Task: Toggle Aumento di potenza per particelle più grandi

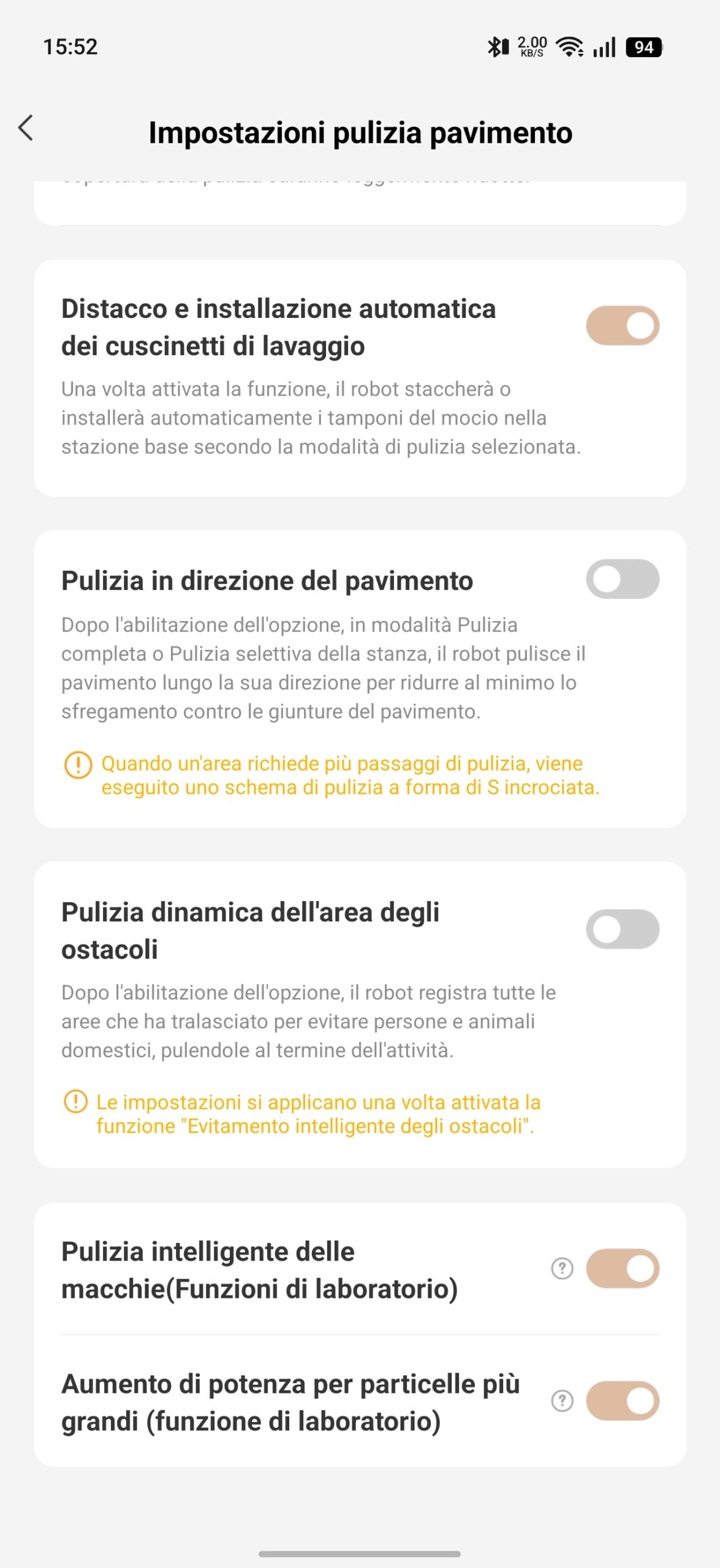Action: tap(623, 1401)
